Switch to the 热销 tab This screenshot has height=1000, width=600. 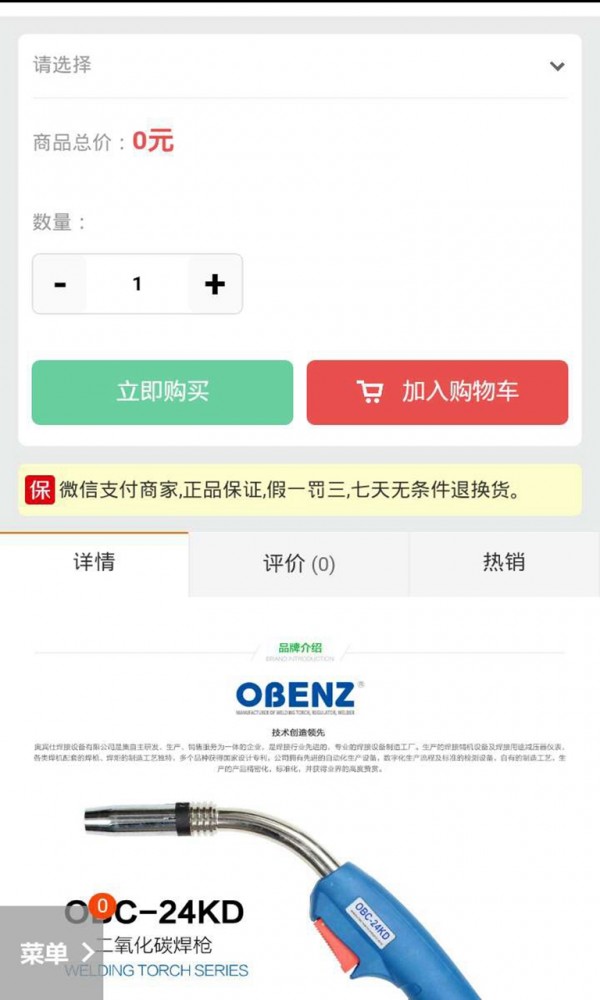pyautogui.click(x=503, y=563)
